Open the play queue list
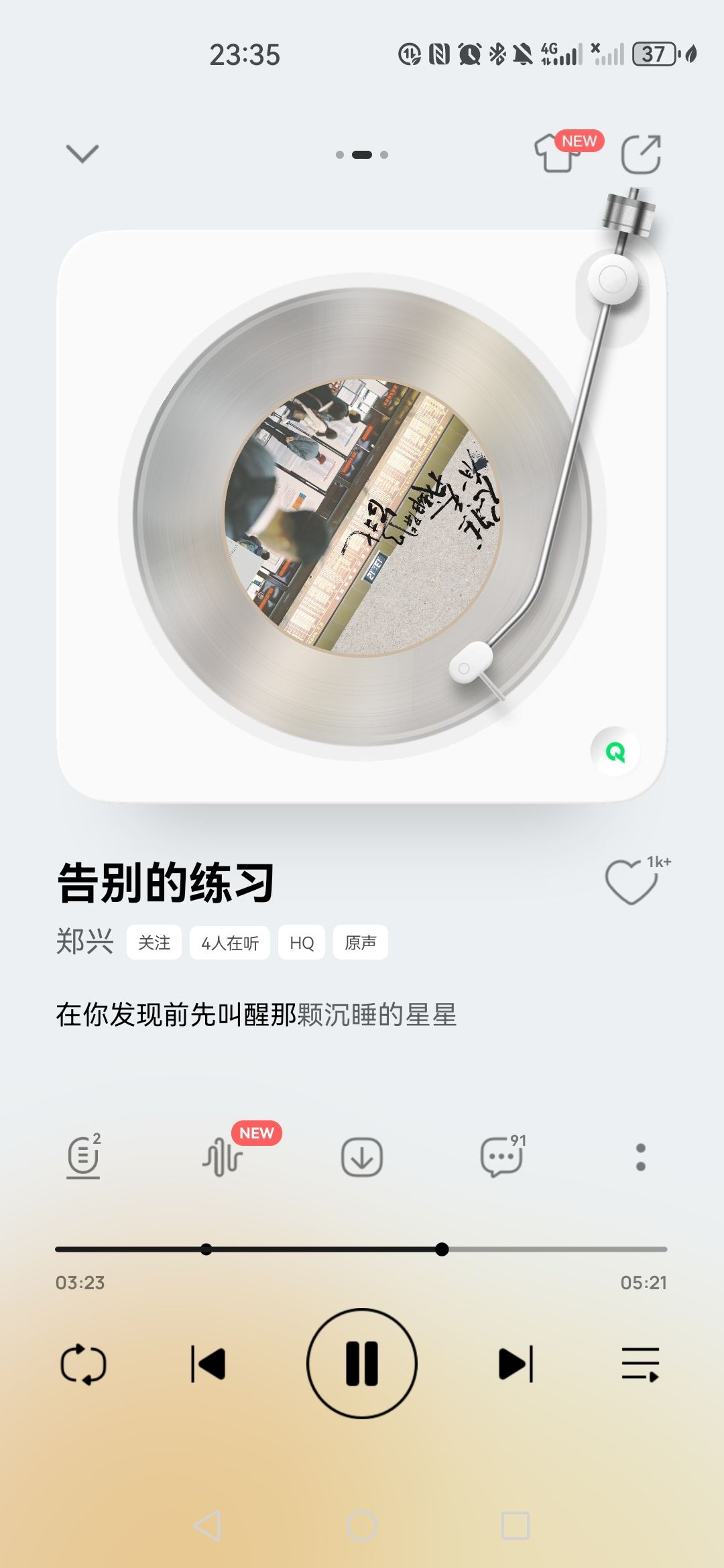This screenshot has height=1568, width=724. pos(641,1364)
